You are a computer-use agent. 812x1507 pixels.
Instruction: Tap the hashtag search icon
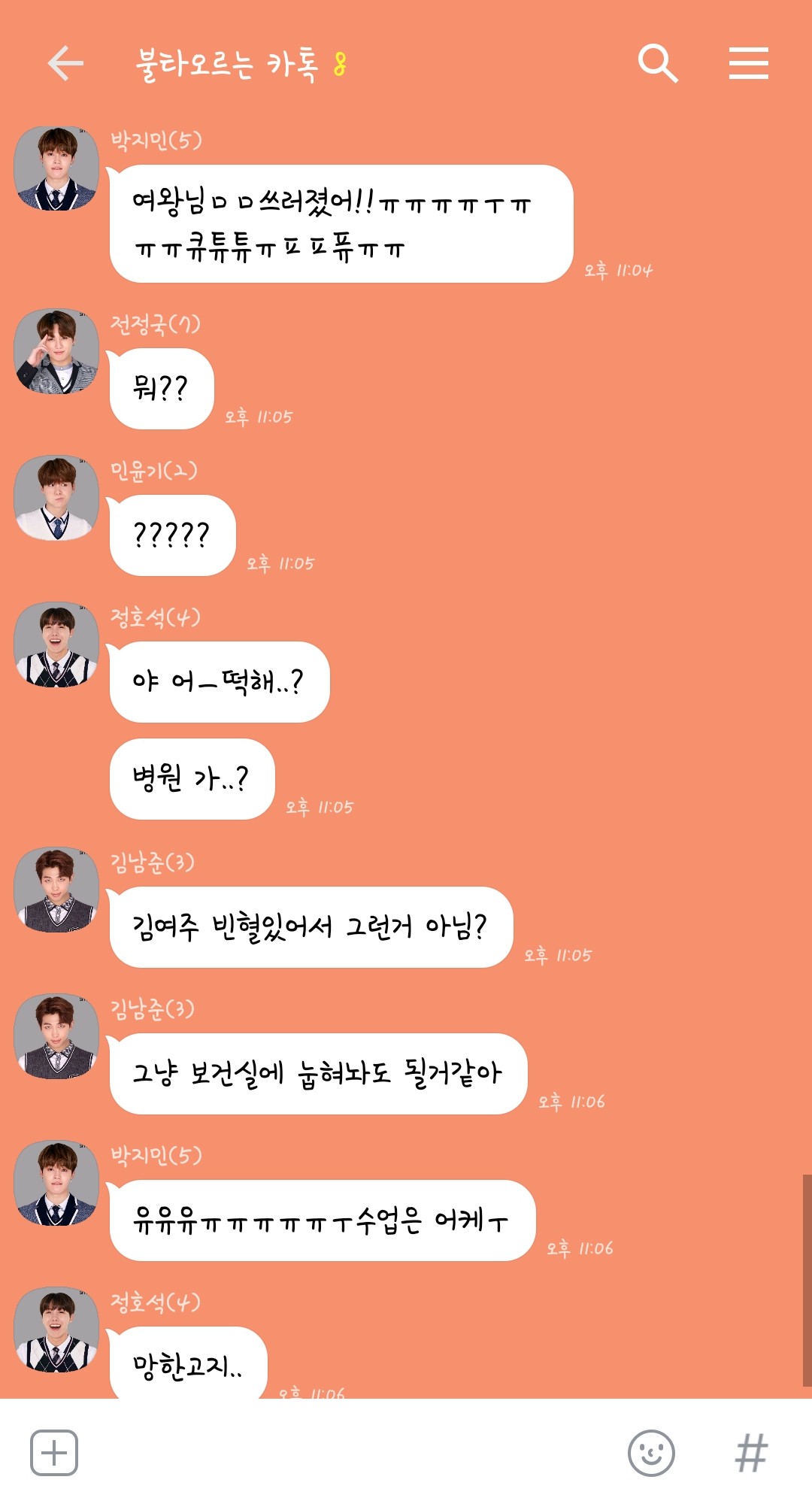pos(750,1453)
